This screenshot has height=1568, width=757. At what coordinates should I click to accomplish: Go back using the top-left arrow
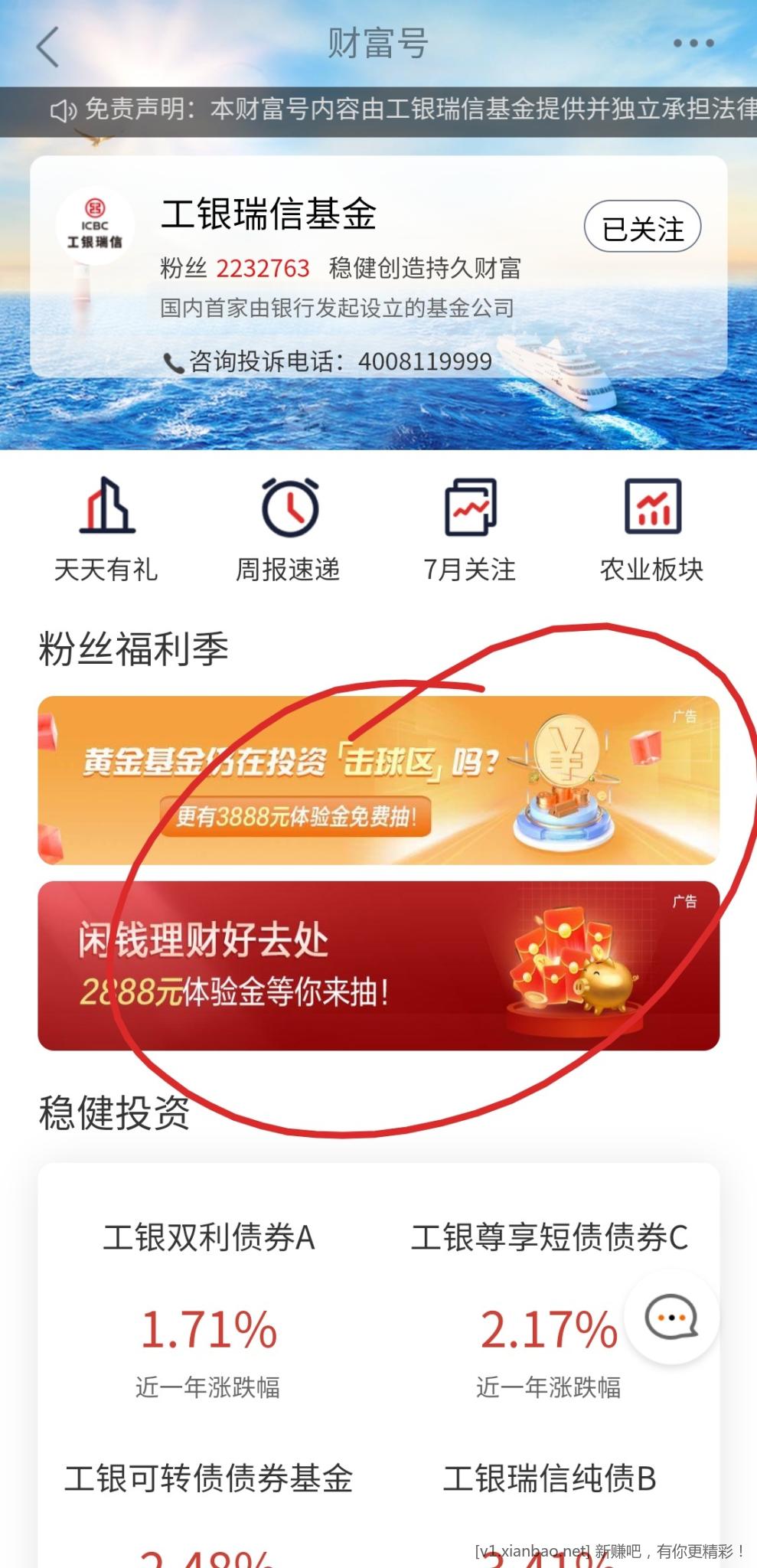48,47
